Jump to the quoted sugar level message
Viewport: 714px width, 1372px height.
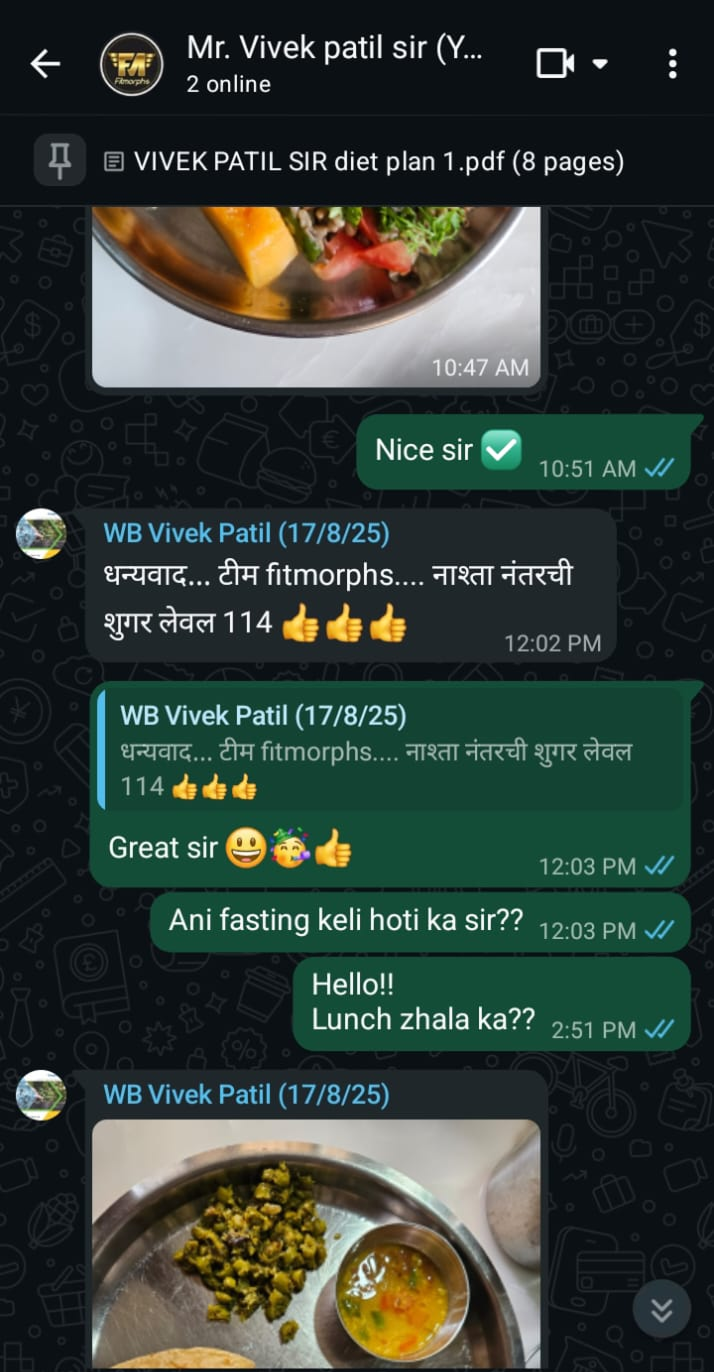tap(390, 750)
